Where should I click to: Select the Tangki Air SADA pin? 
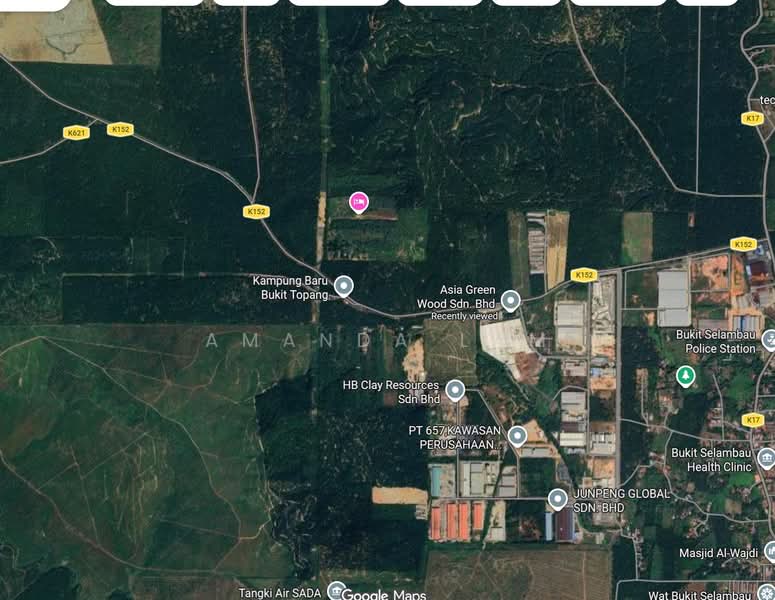(x=336, y=591)
